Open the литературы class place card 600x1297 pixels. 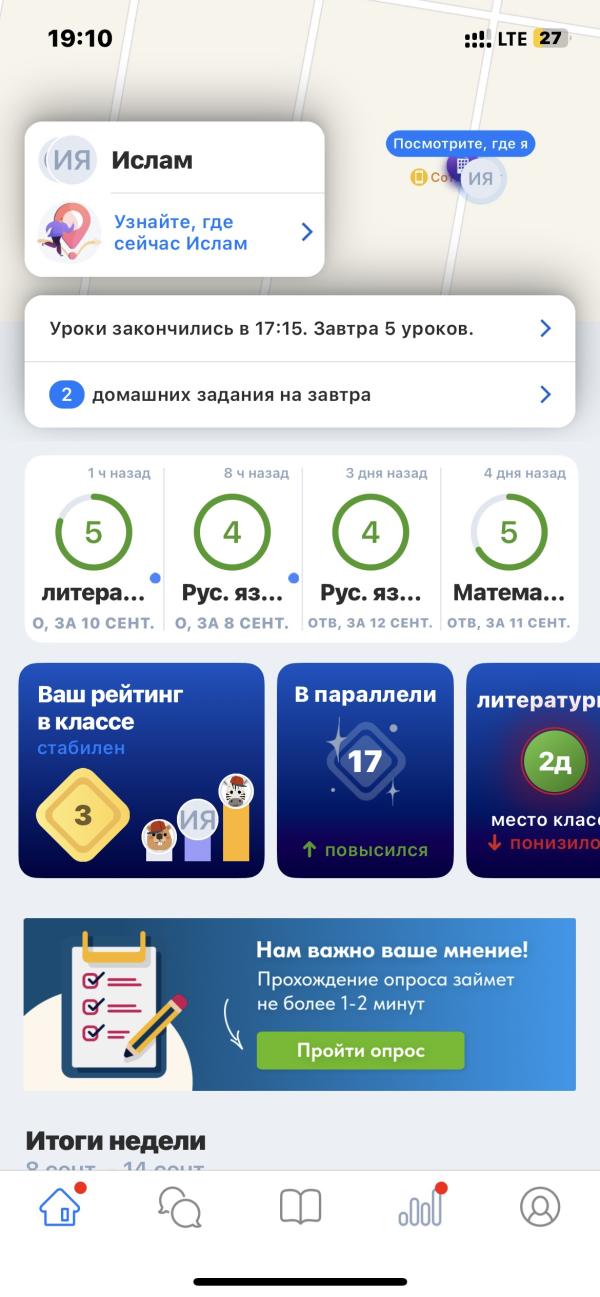pyautogui.click(x=535, y=770)
